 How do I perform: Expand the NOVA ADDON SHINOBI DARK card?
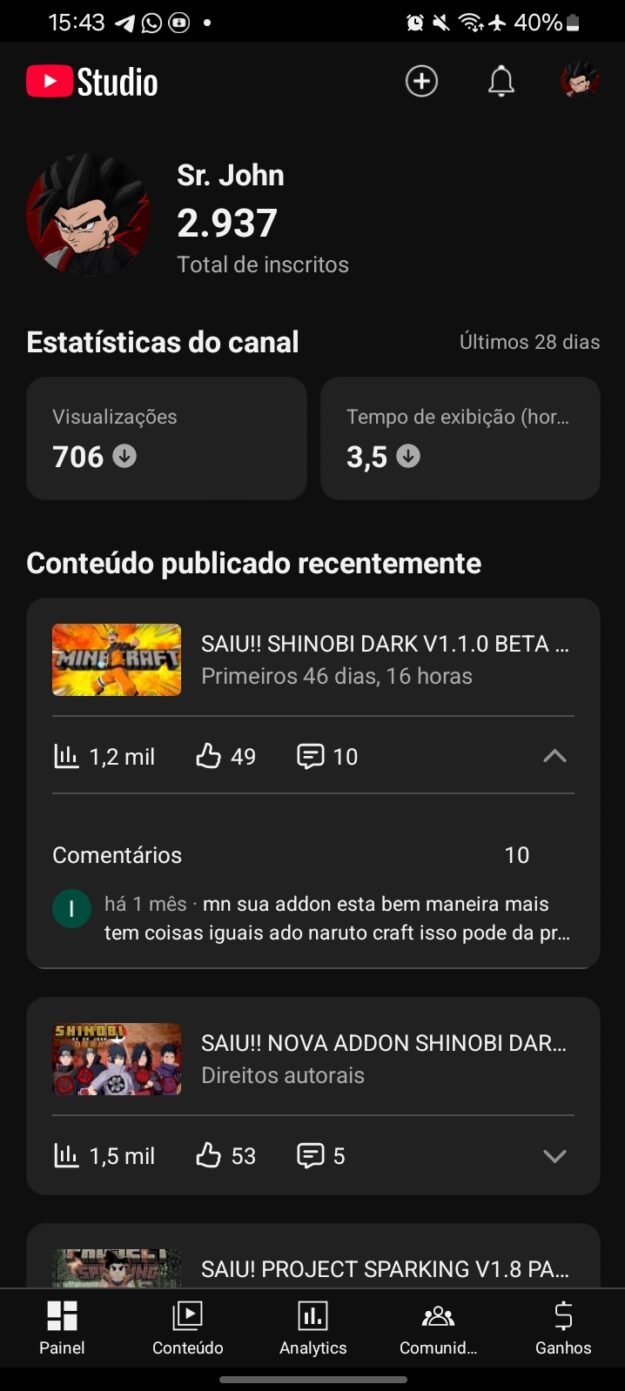(x=554, y=1156)
